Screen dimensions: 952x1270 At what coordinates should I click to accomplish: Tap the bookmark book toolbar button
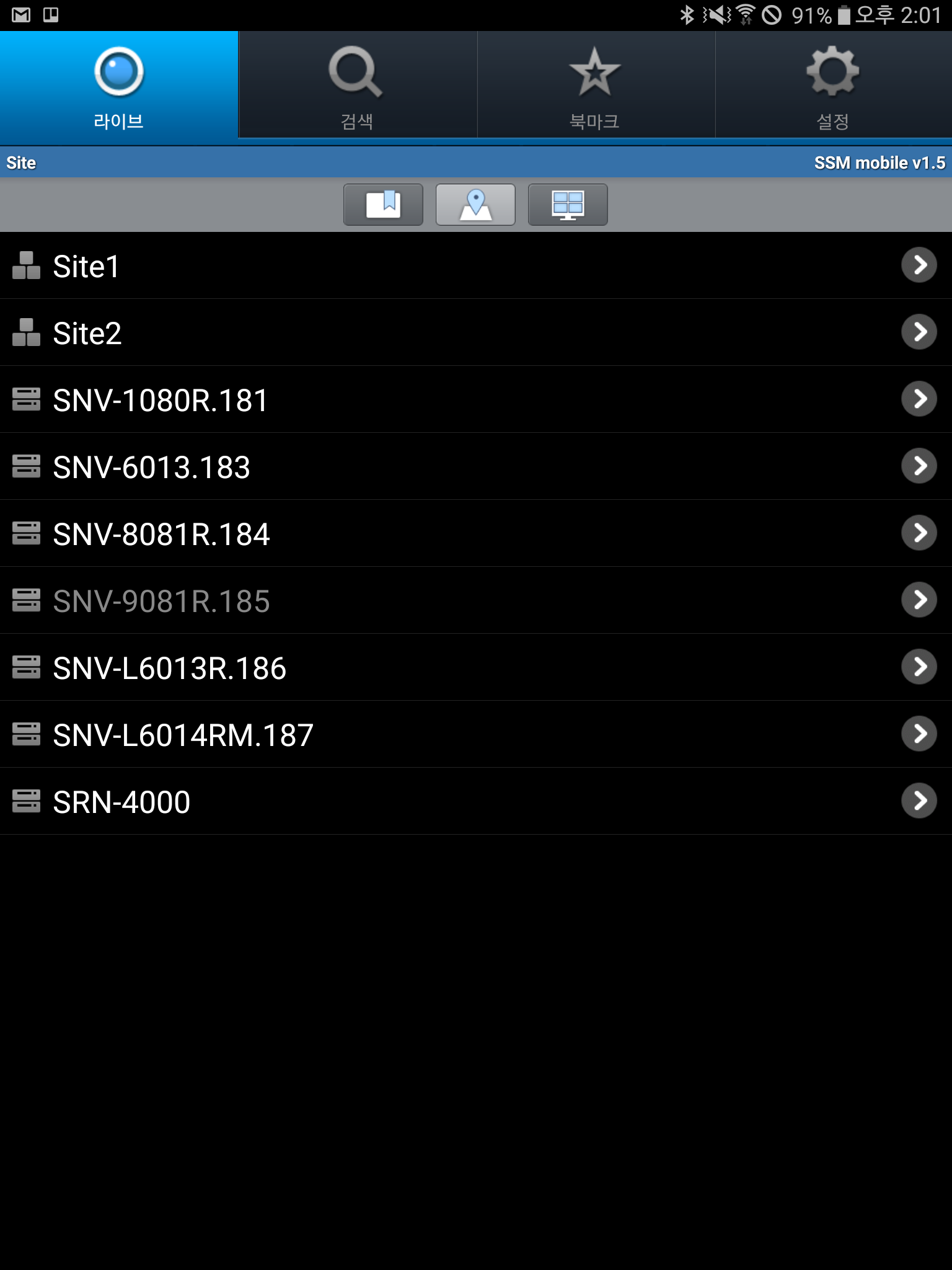pos(383,205)
